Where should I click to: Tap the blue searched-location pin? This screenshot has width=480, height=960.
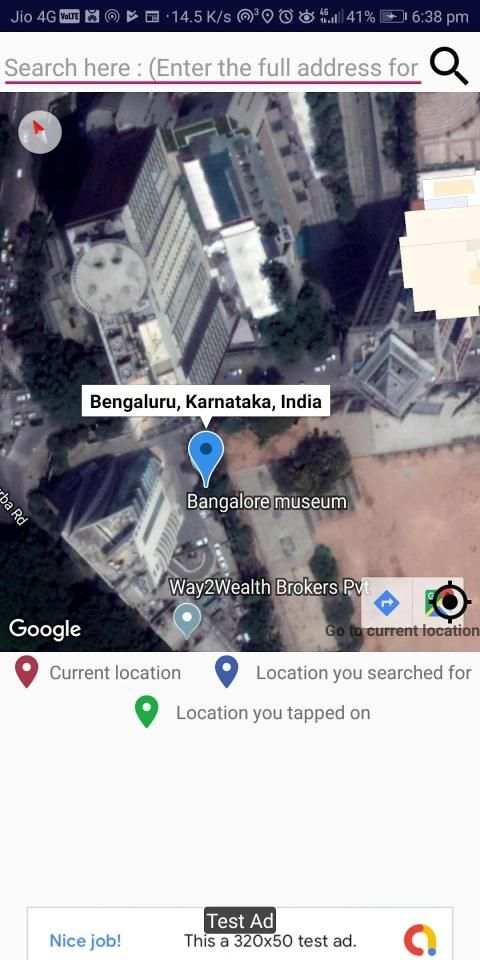[206, 459]
